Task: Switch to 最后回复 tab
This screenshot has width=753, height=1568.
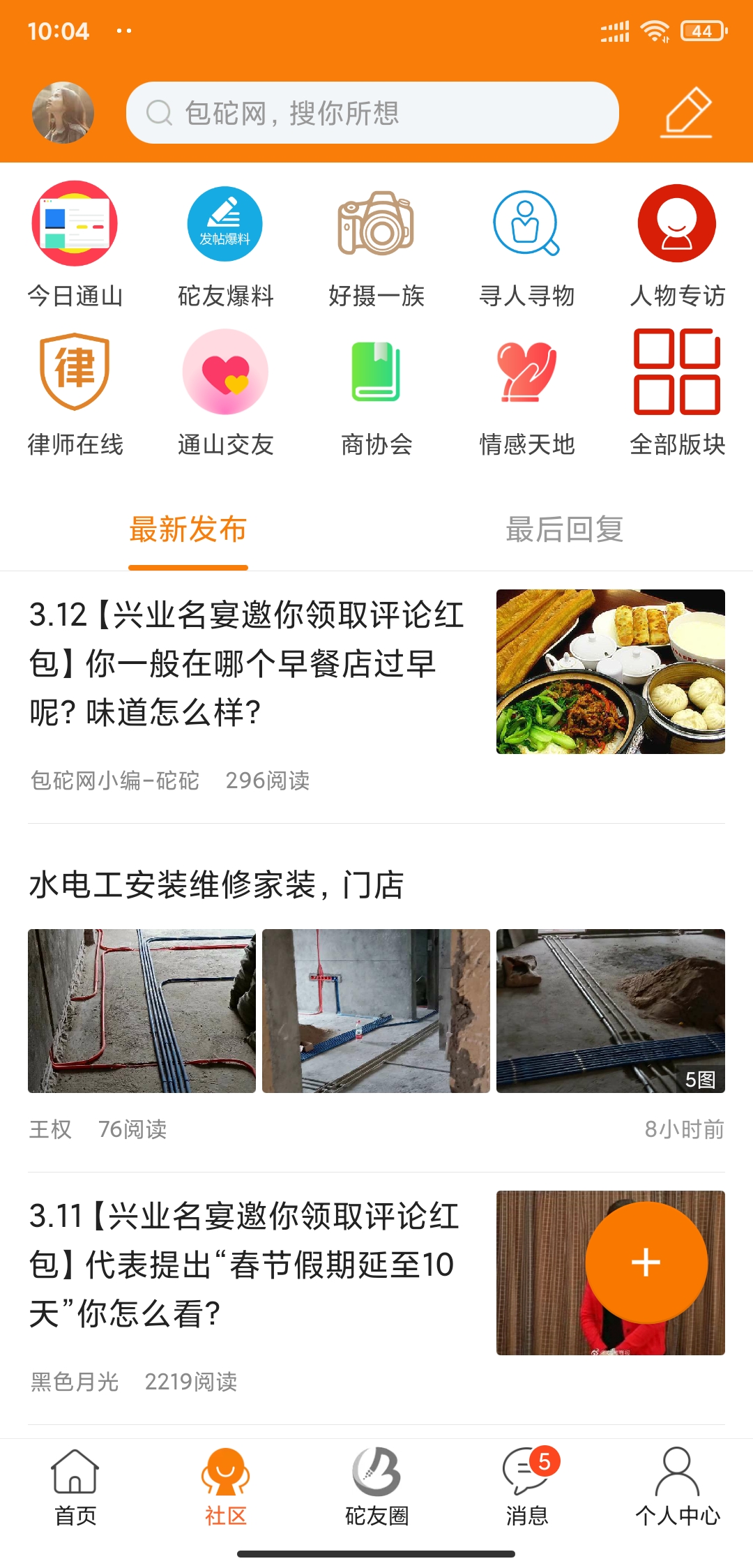Action: pyautogui.click(x=564, y=530)
